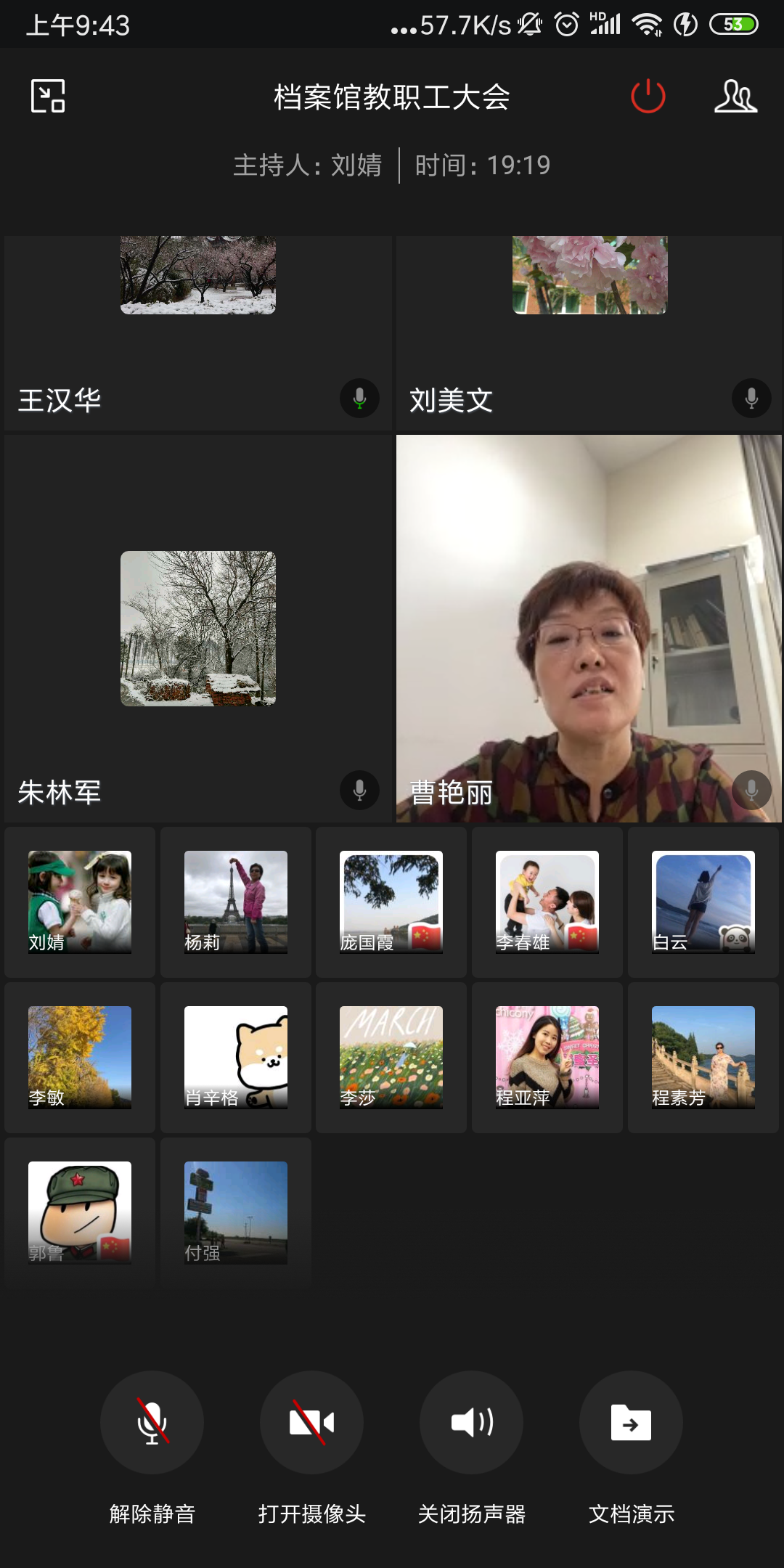Tap participant 郭鲁's thumbnail
This screenshot has height=1568, width=784.
[80, 1212]
